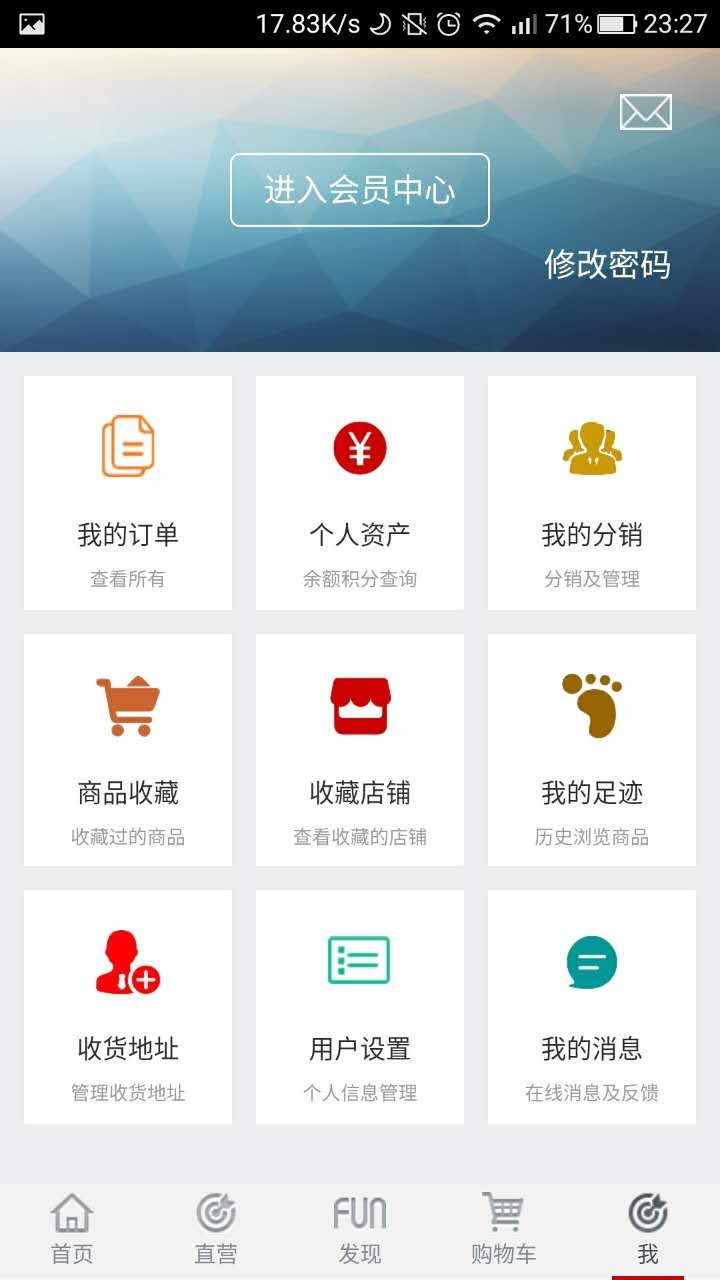View 个人资产 balance and points
This screenshot has height=1280, width=720.
click(x=360, y=493)
